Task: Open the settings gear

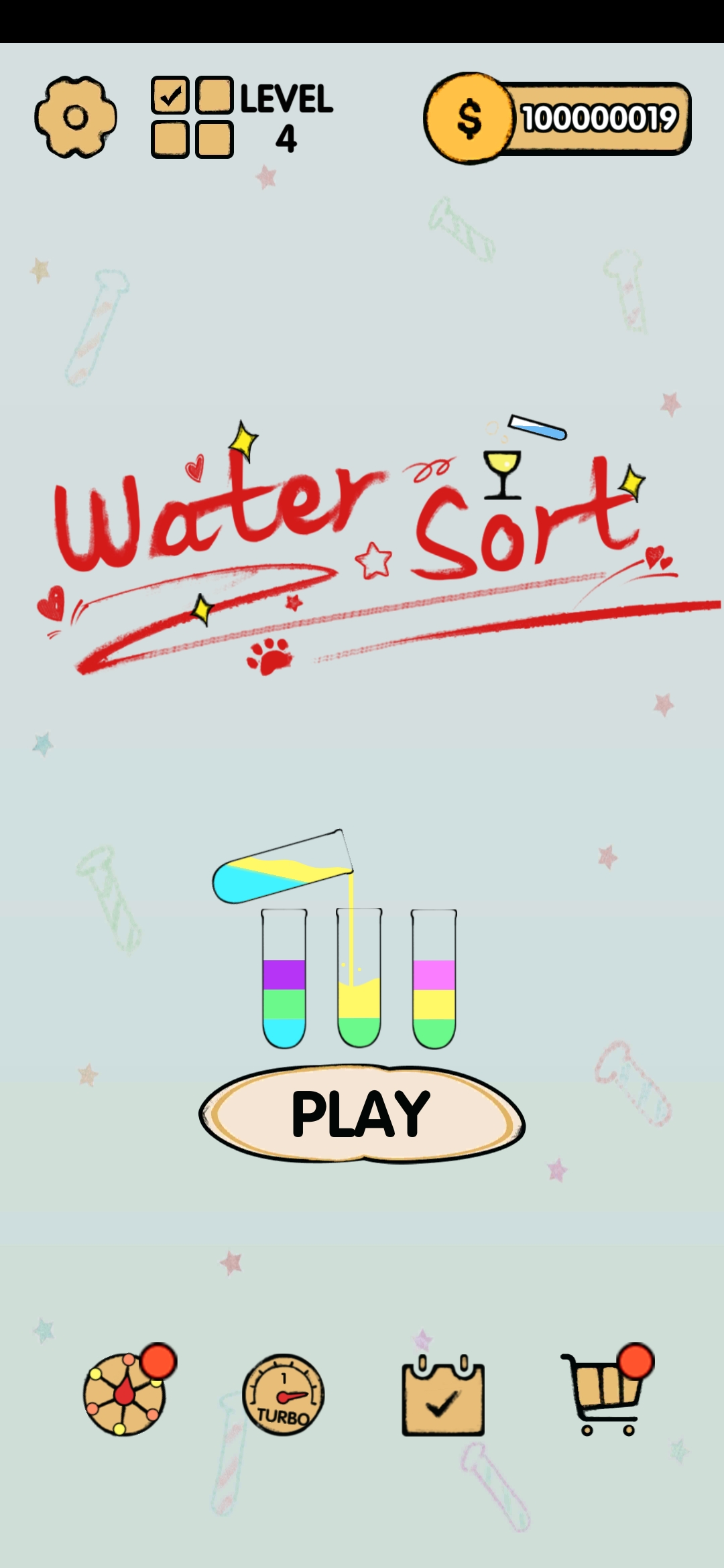Action: [76, 118]
